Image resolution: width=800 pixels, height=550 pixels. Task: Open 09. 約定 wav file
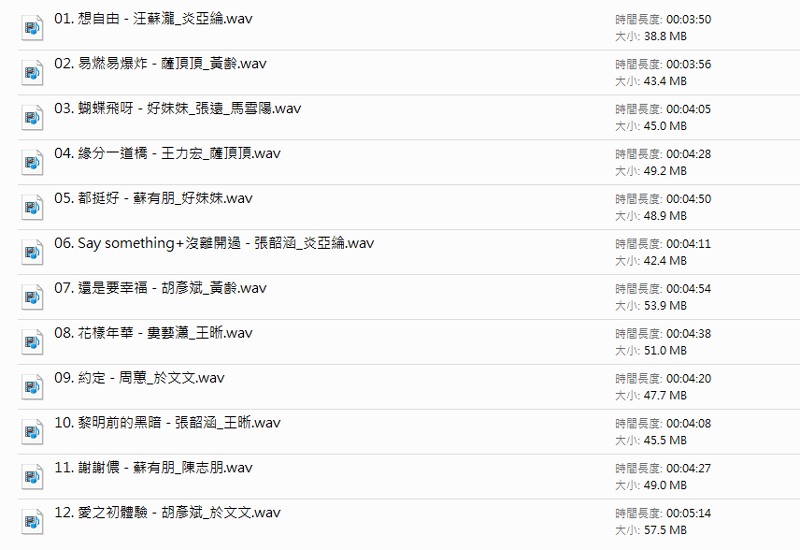(139, 378)
